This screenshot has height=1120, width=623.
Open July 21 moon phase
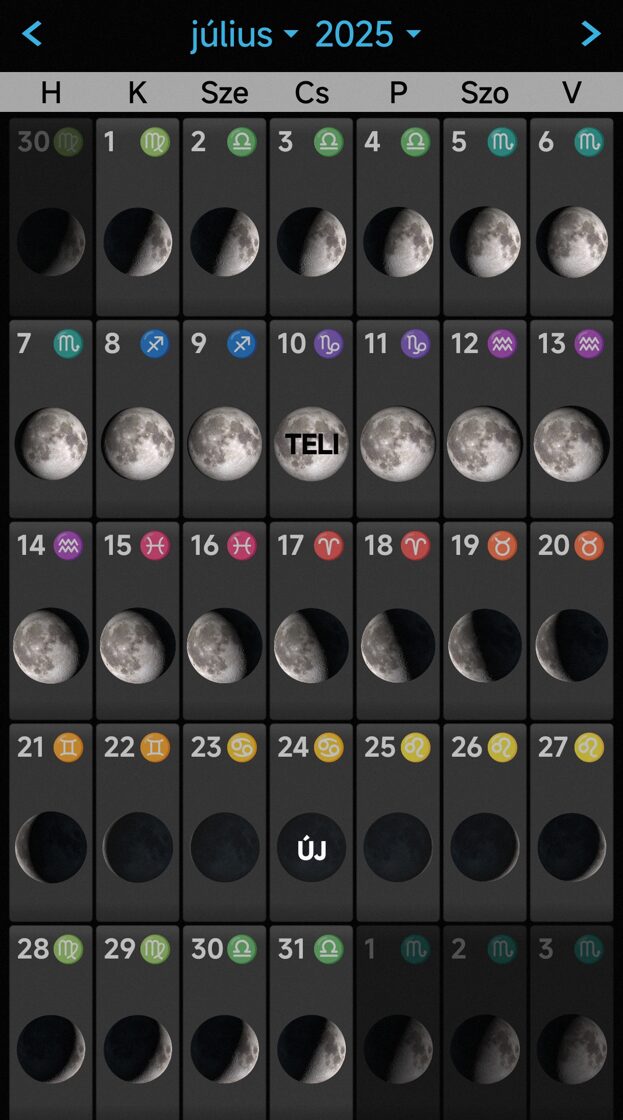(51, 823)
